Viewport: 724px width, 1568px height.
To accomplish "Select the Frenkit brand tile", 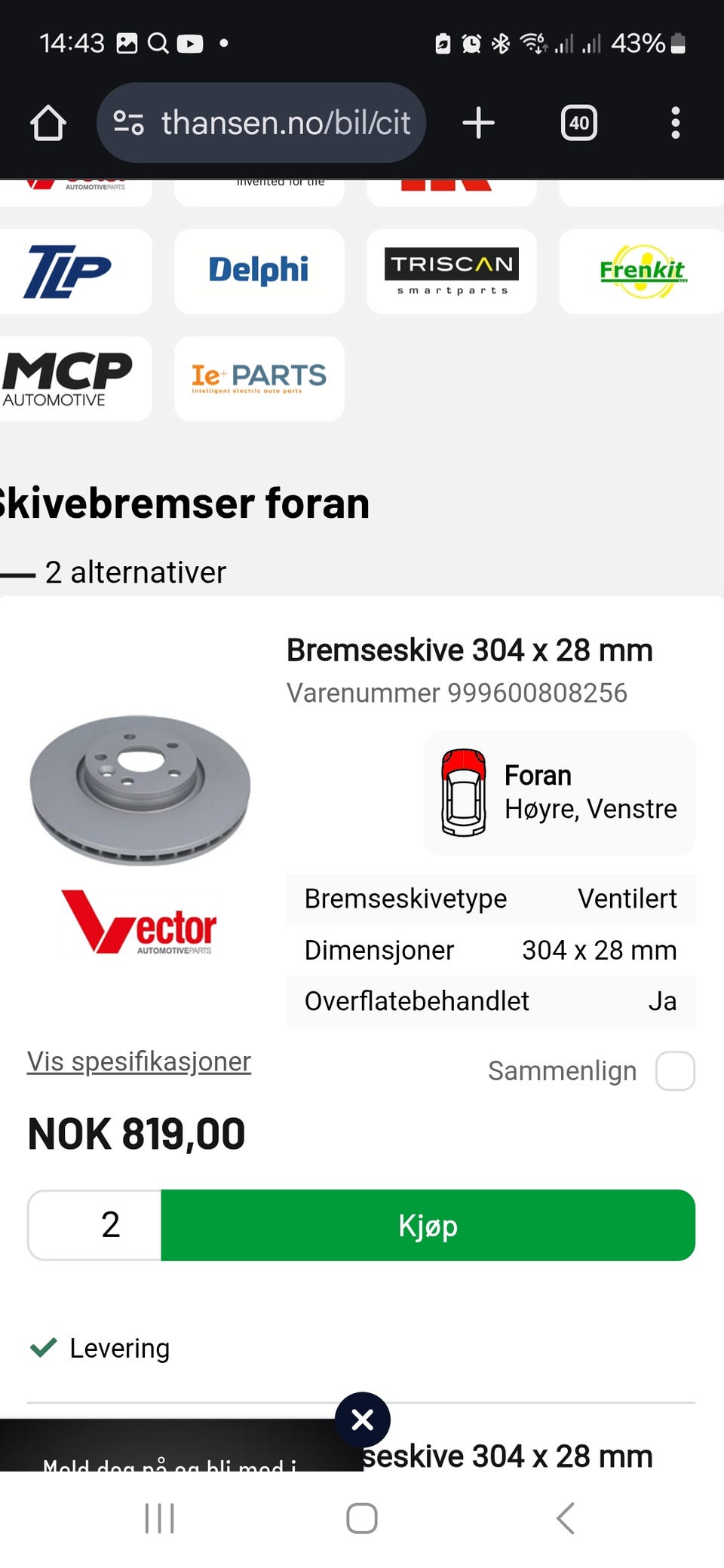I will click(x=641, y=271).
